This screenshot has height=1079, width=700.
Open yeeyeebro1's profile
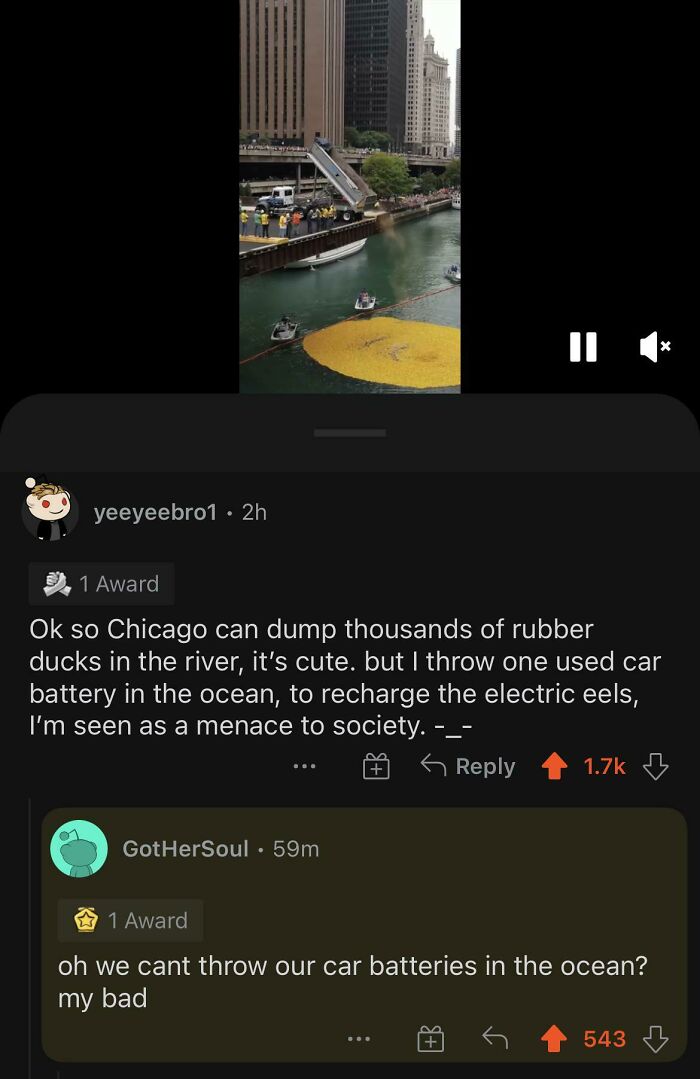(x=155, y=512)
